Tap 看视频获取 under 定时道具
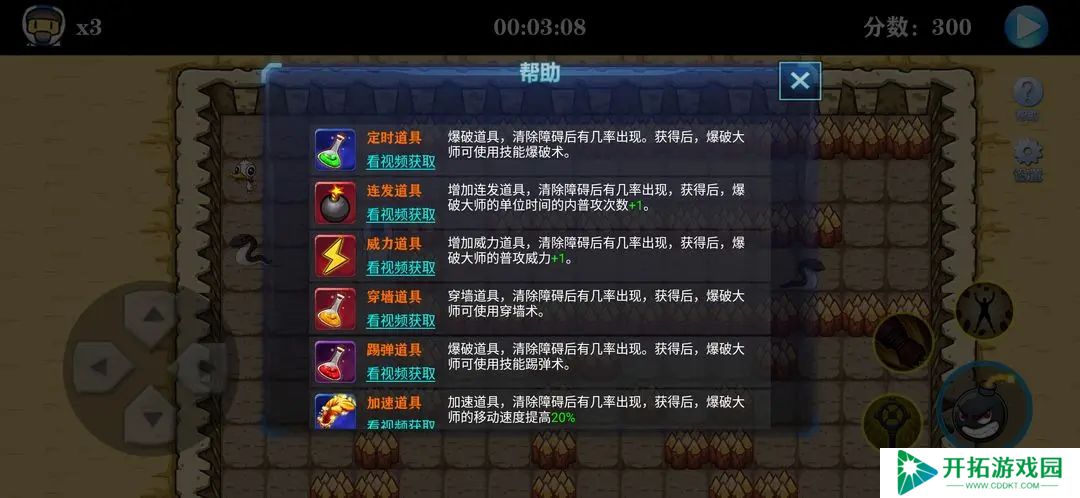 (400, 161)
